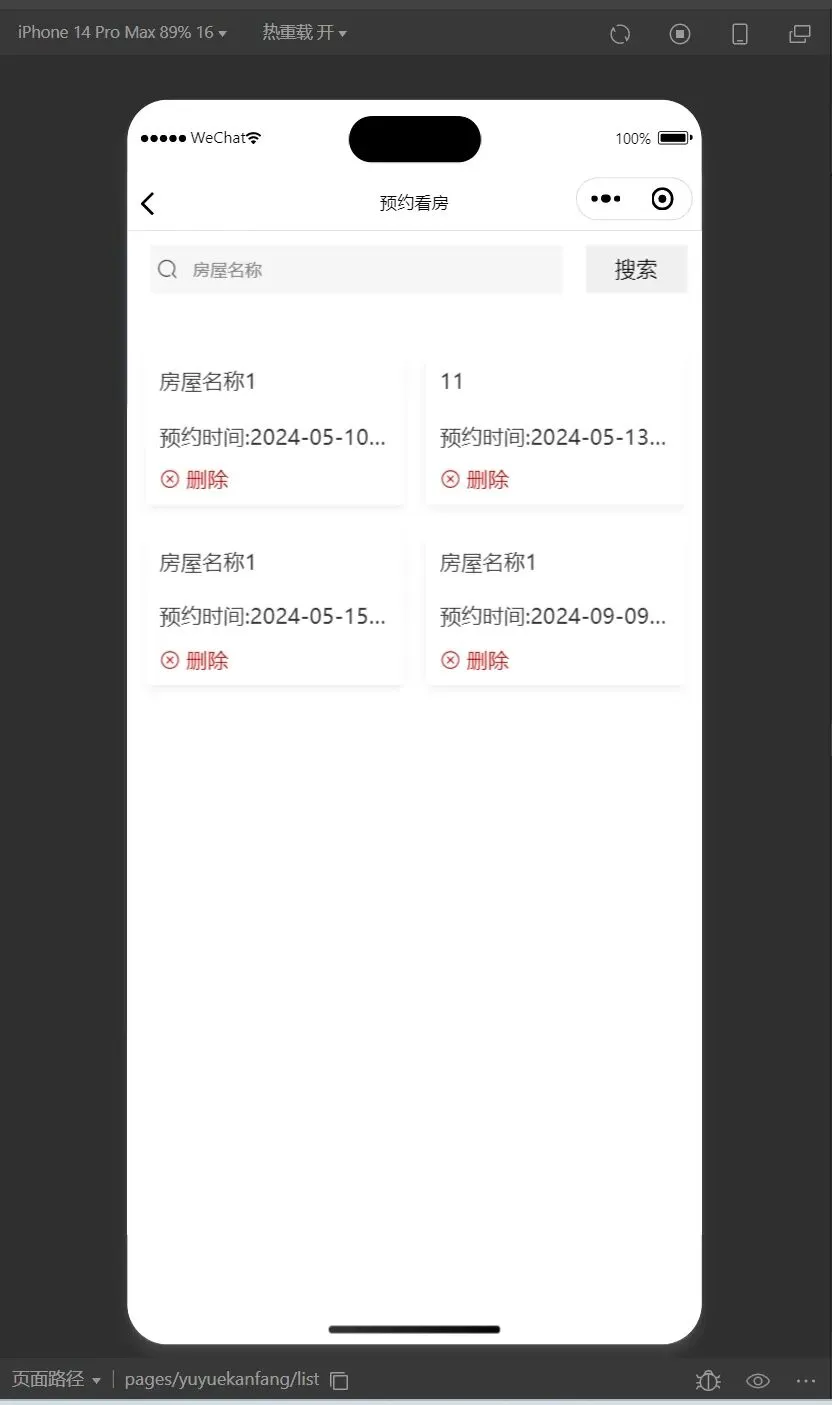Expand the iPhone 14 Pro Max device dropdown
Viewport: 832px width, 1405px height.
122,33
